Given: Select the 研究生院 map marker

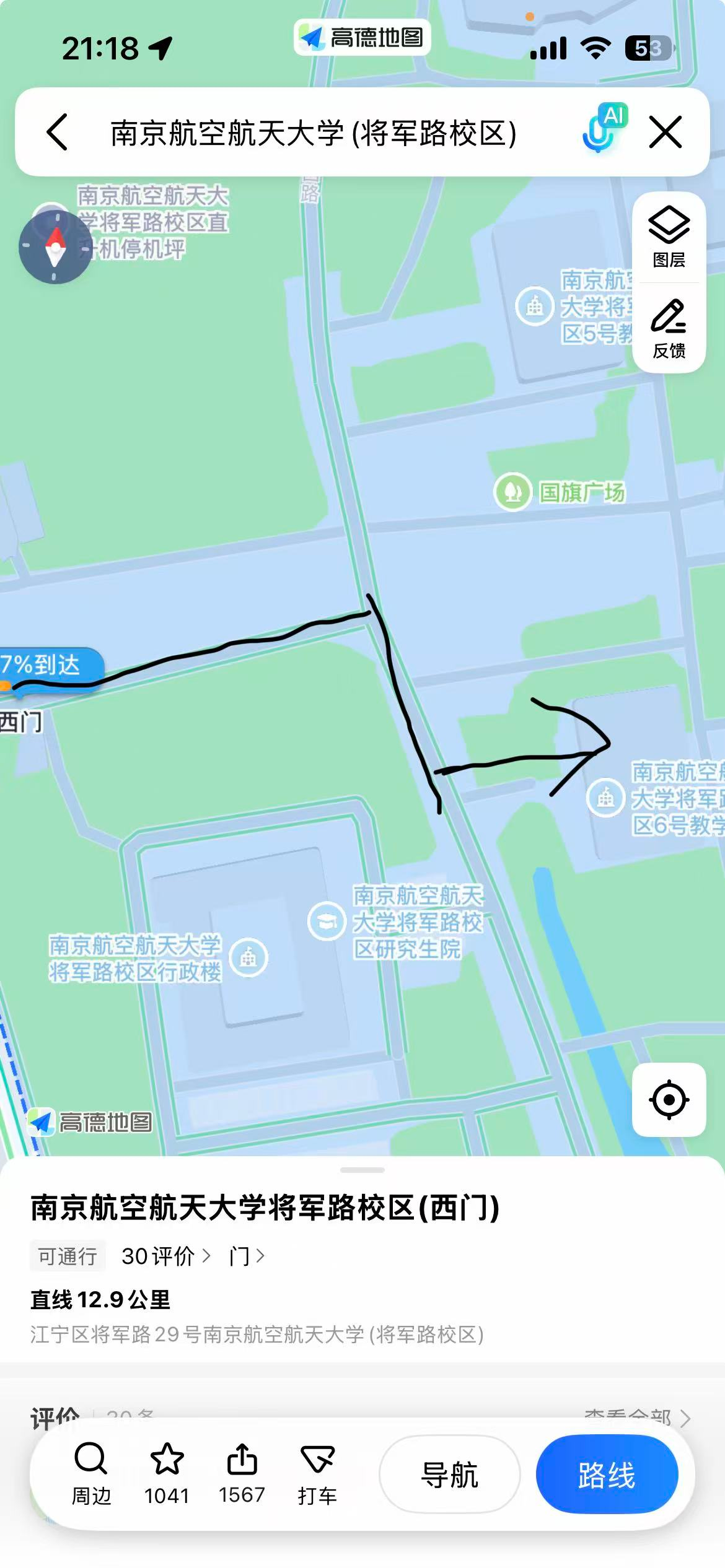Looking at the screenshot, I should point(326,921).
